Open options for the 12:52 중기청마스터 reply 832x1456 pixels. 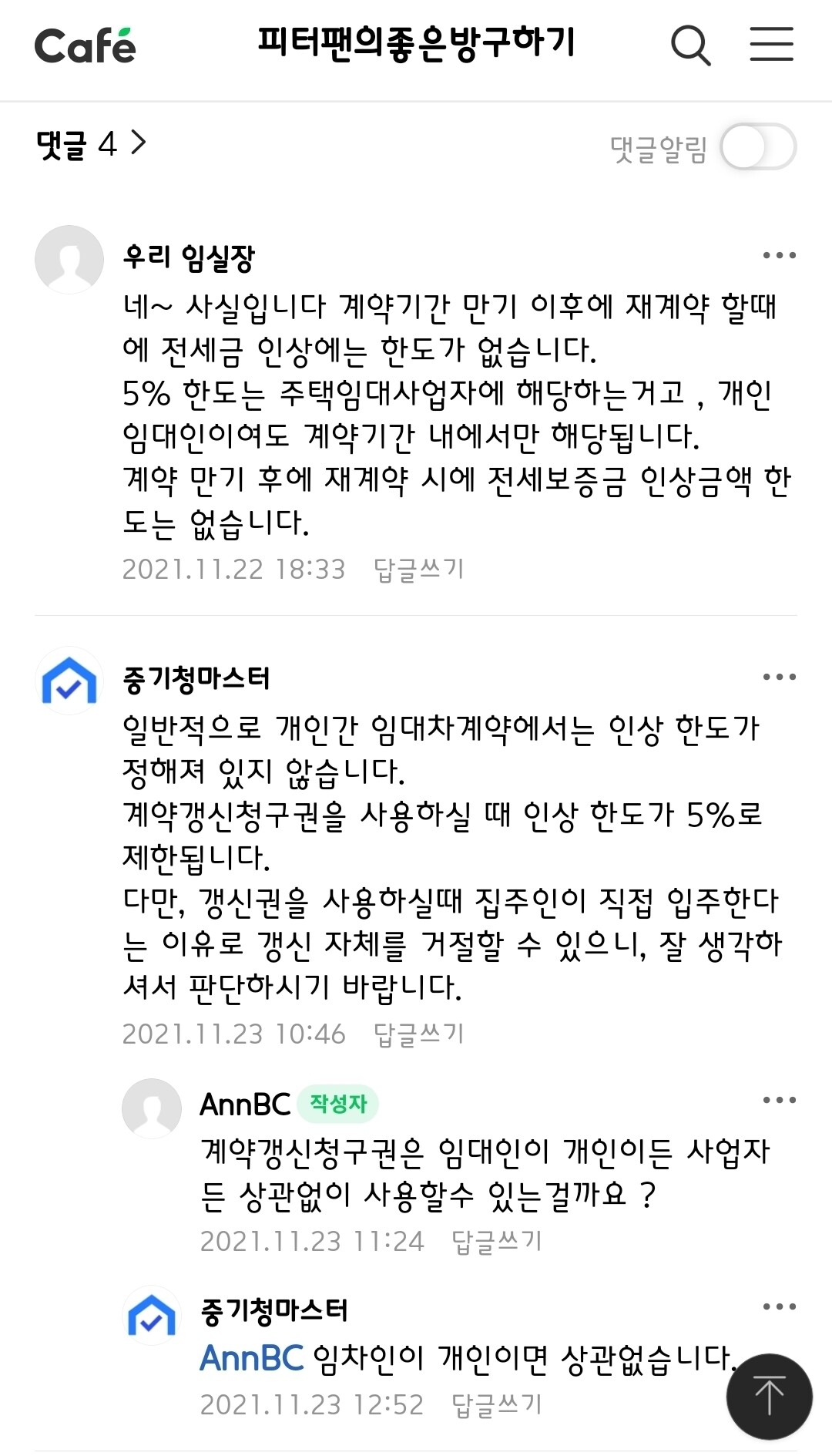point(779,1306)
